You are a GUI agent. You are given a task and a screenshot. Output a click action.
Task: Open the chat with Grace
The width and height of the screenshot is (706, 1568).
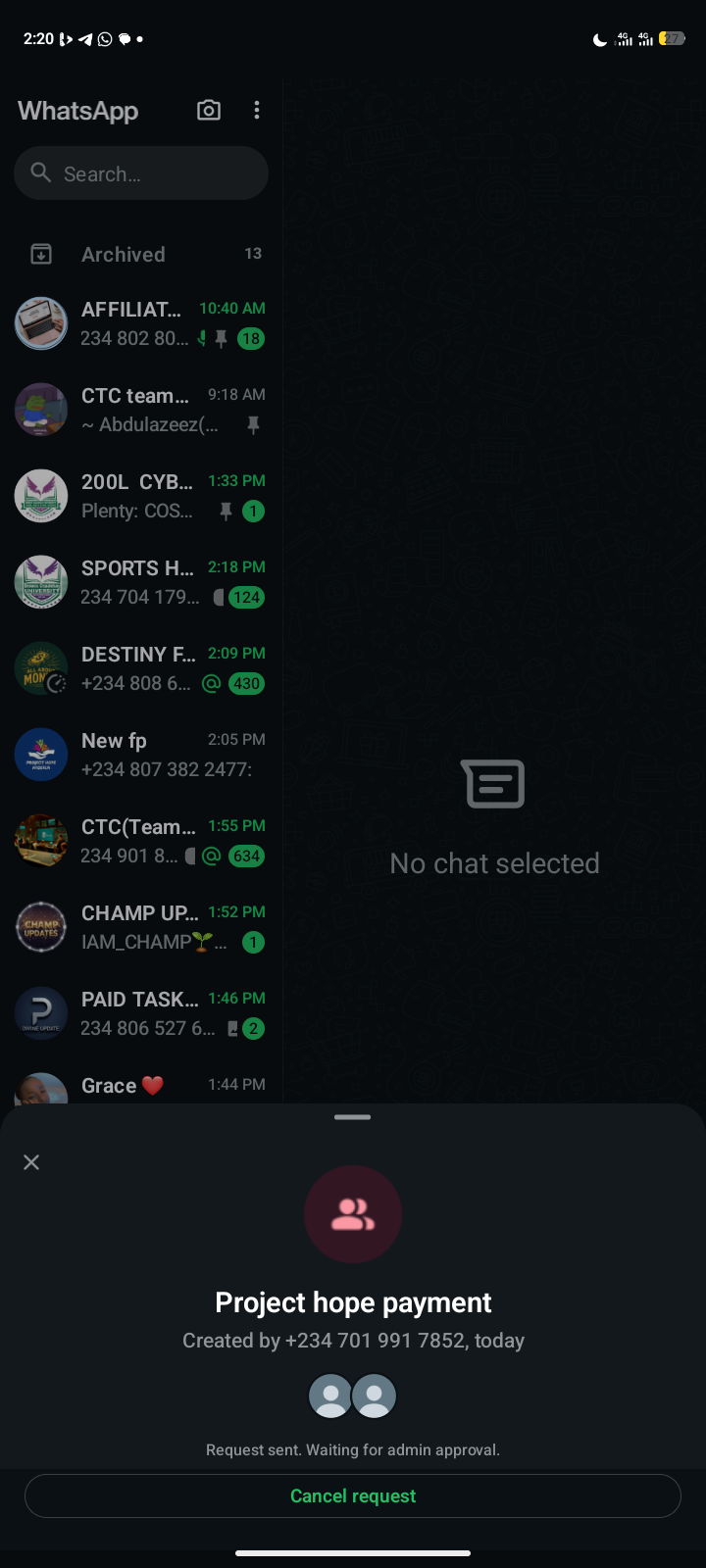click(141, 1086)
